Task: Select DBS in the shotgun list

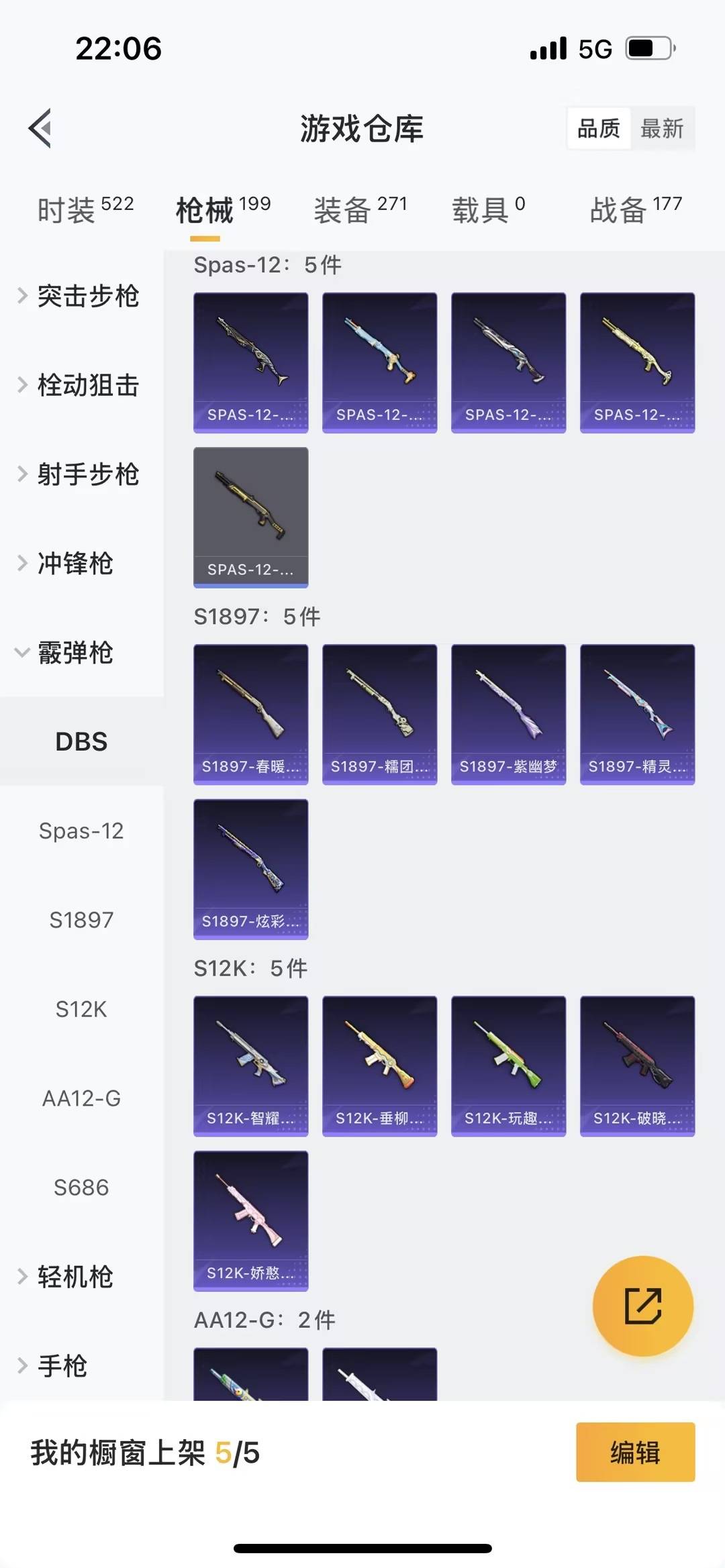Action: (x=81, y=742)
